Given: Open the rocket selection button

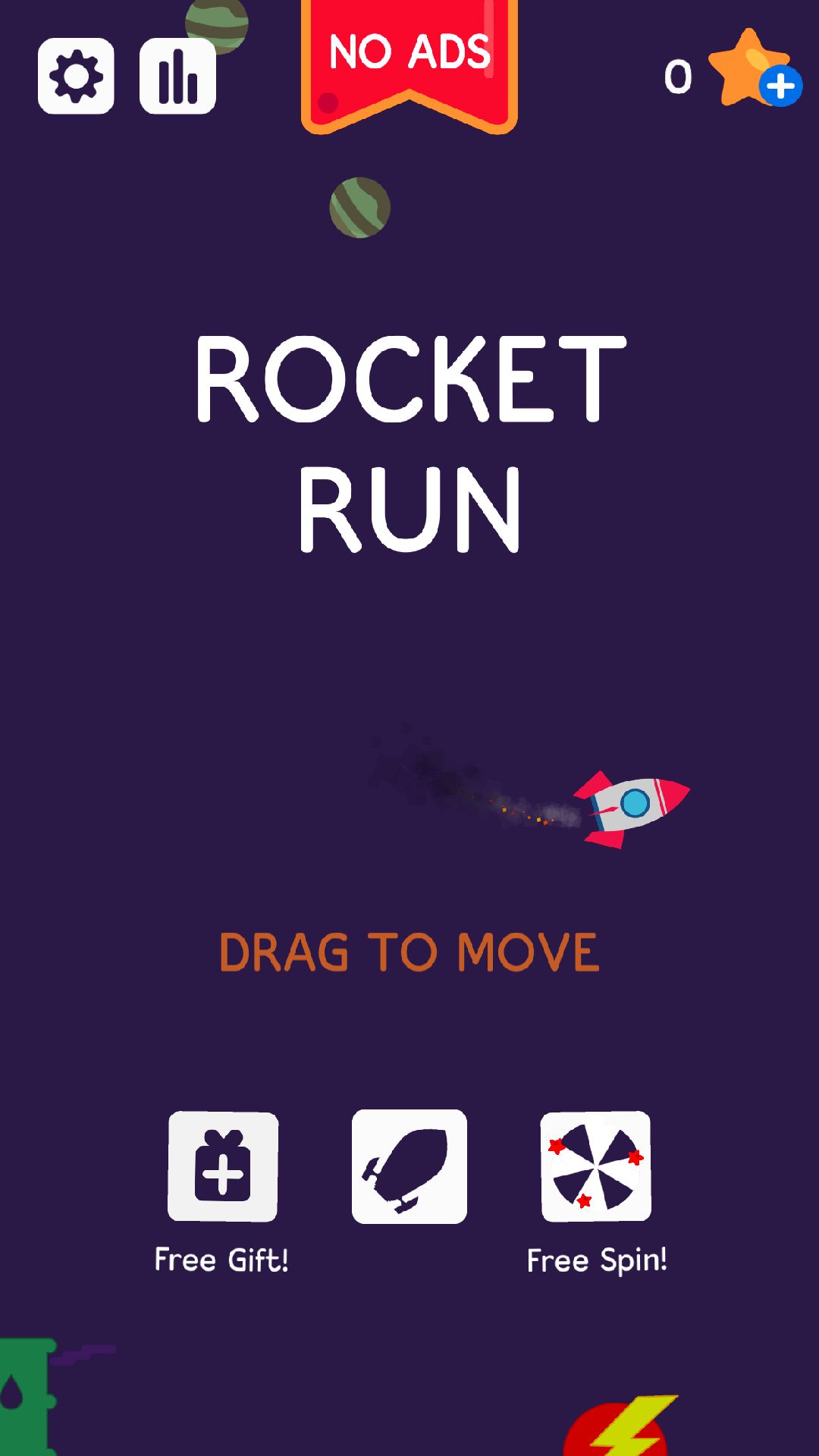Looking at the screenshot, I should point(409,1166).
